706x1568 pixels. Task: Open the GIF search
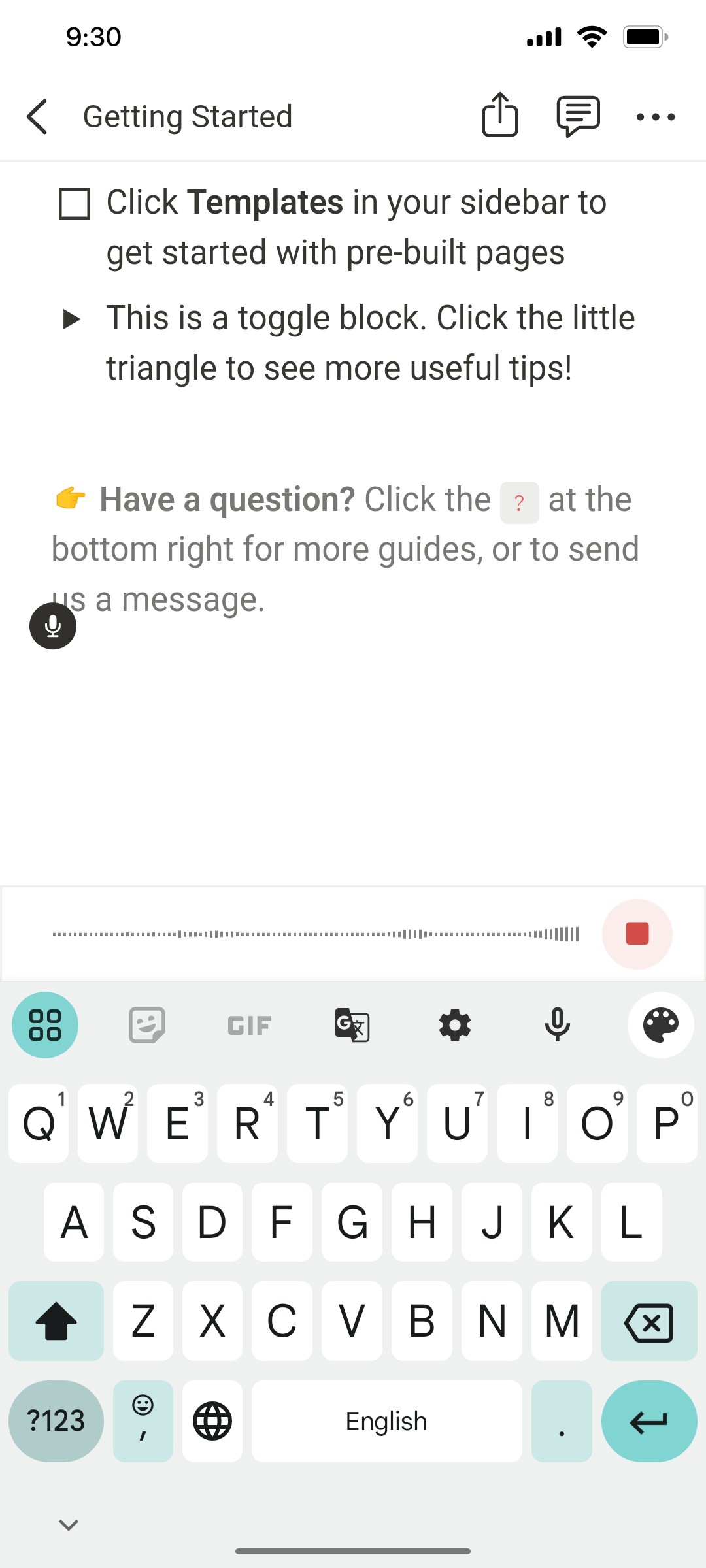click(248, 1024)
